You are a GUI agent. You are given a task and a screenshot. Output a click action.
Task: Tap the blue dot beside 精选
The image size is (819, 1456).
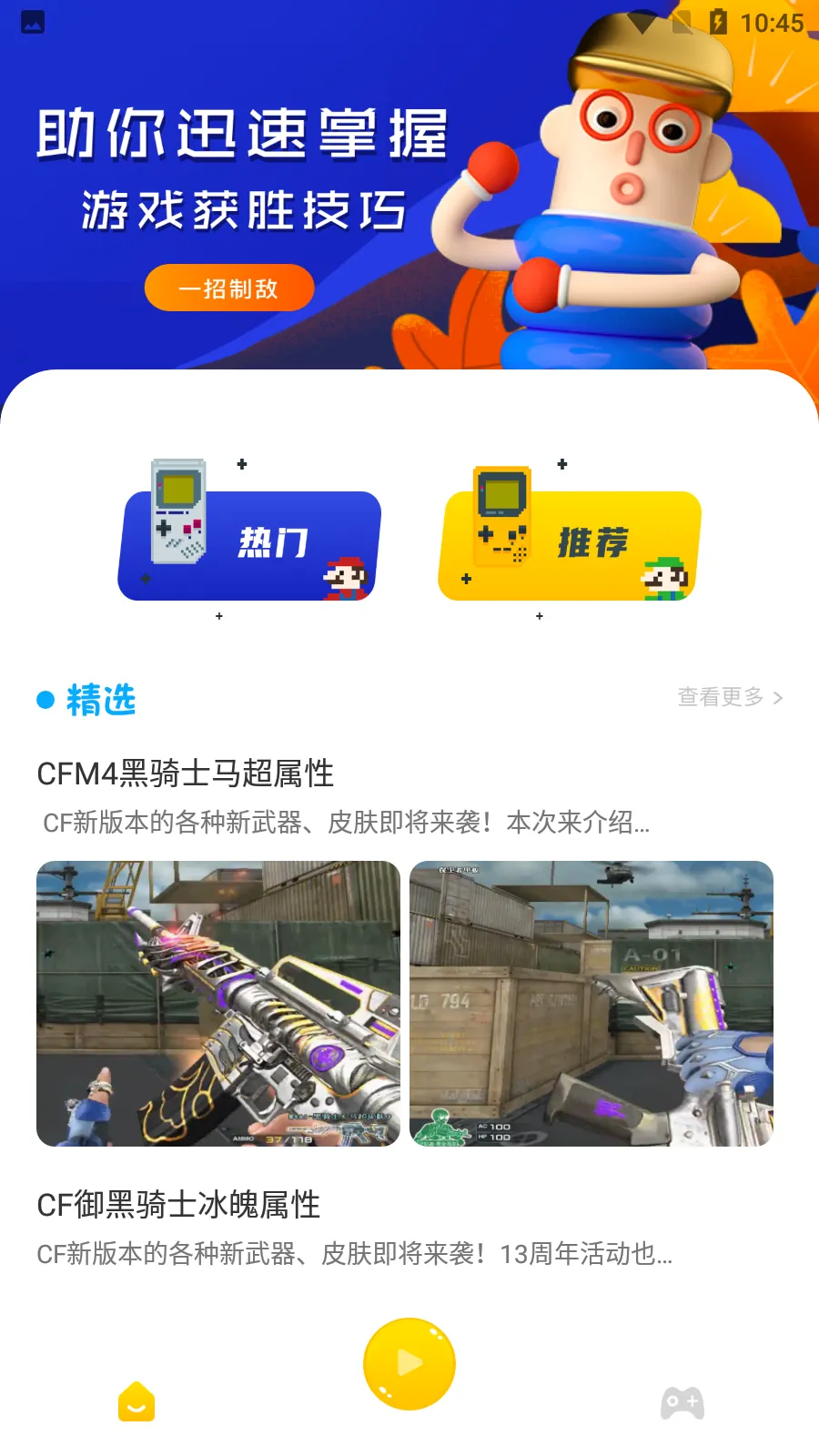click(44, 700)
